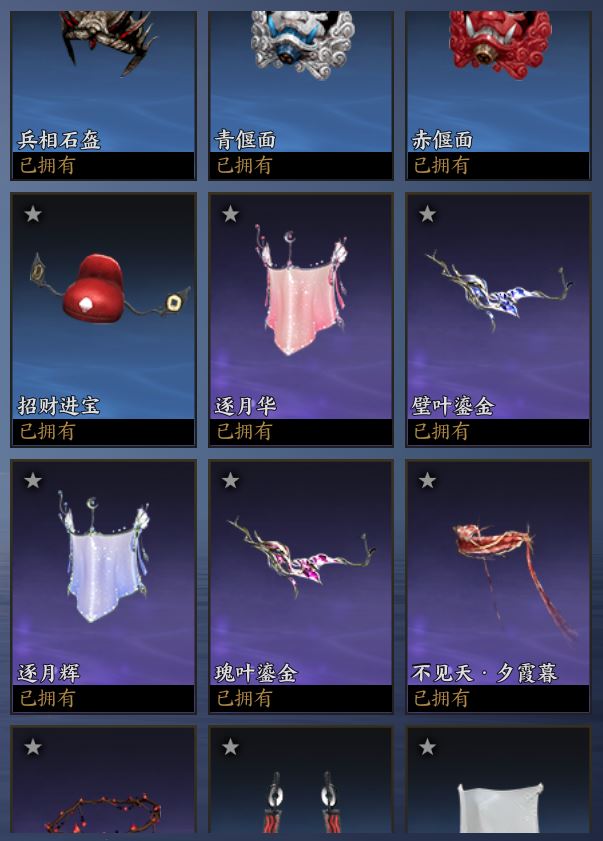Star the 逐月辉 item
The width and height of the screenshot is (603, 841).
[33, 481]
